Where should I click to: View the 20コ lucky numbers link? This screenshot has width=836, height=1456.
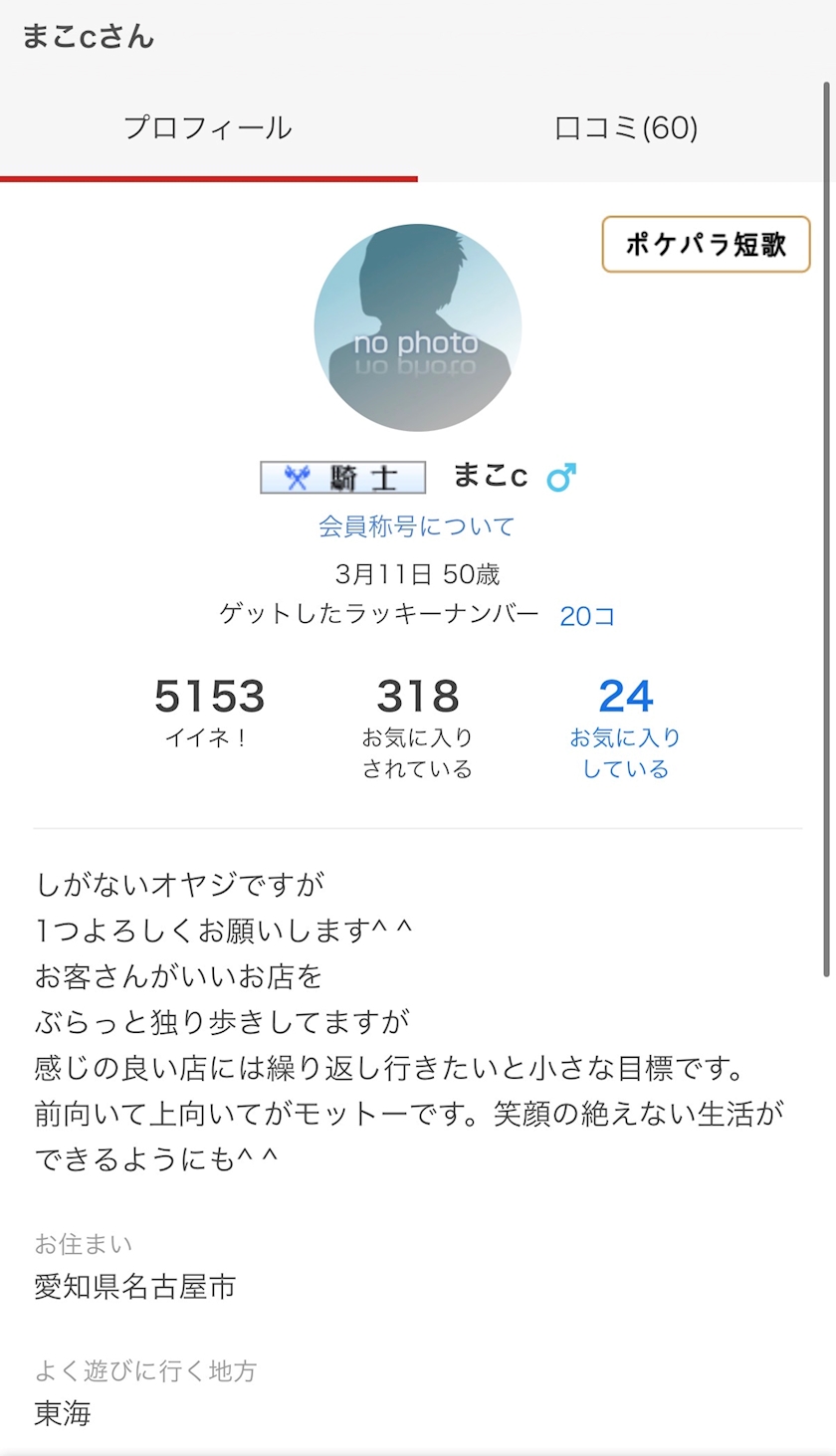[x=587, y=616]
